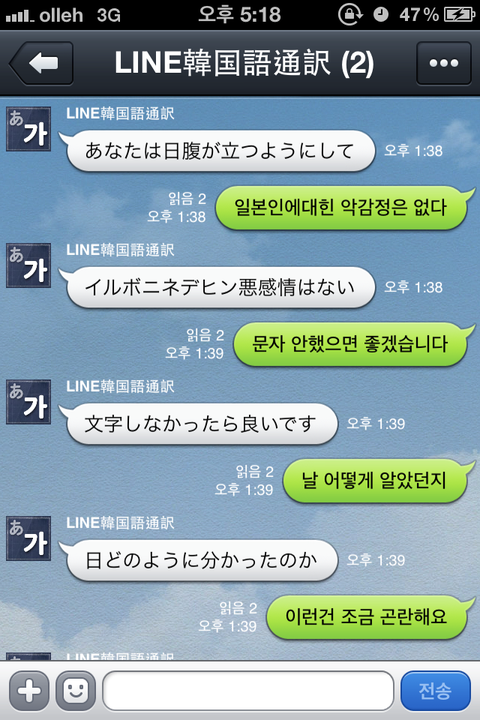
Task: Open the plus attachment menu
Action: 29,690
